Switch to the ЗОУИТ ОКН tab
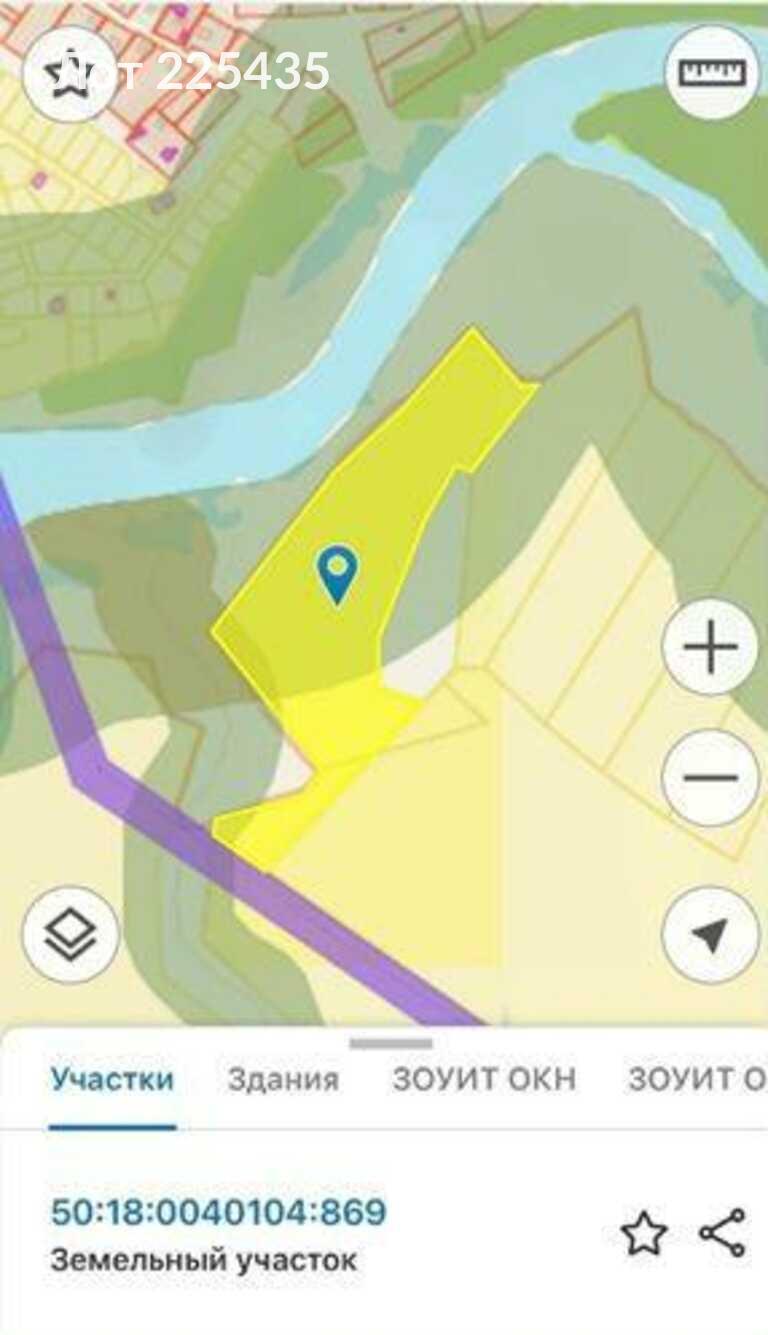Image resolution: width=768 pixels, height=1335 pixels. 484,1080
